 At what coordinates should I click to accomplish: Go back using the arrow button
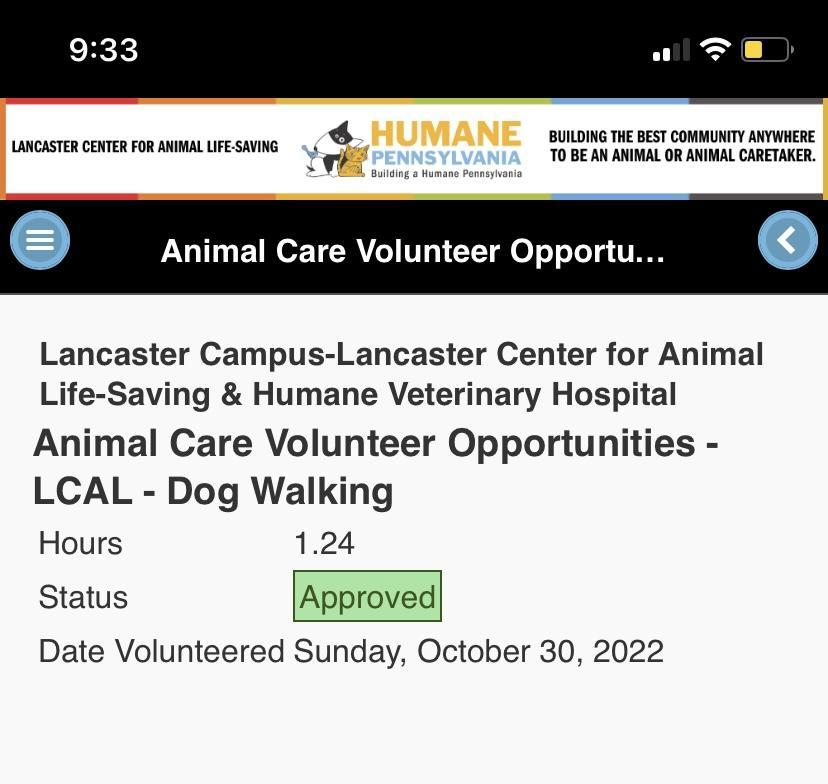[787, 240]
